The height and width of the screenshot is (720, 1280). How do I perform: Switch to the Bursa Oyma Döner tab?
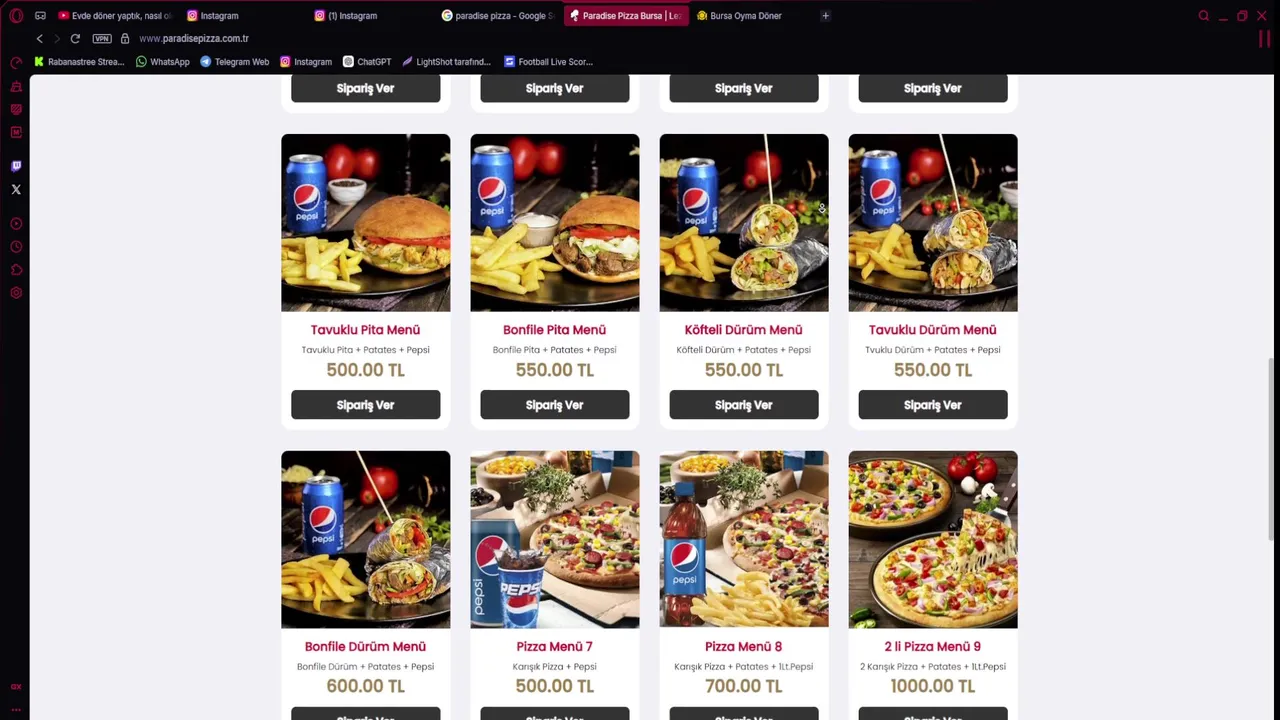coord(745,16)
